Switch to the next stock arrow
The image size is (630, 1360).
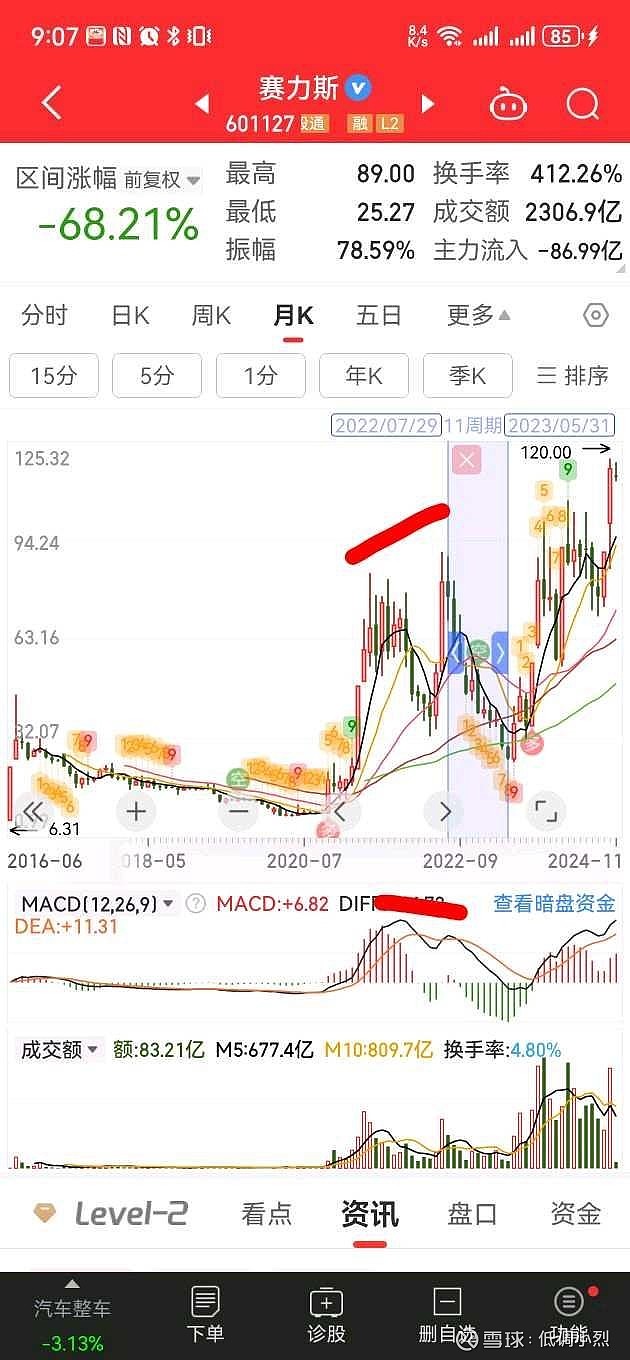click(x=428, y=102)
